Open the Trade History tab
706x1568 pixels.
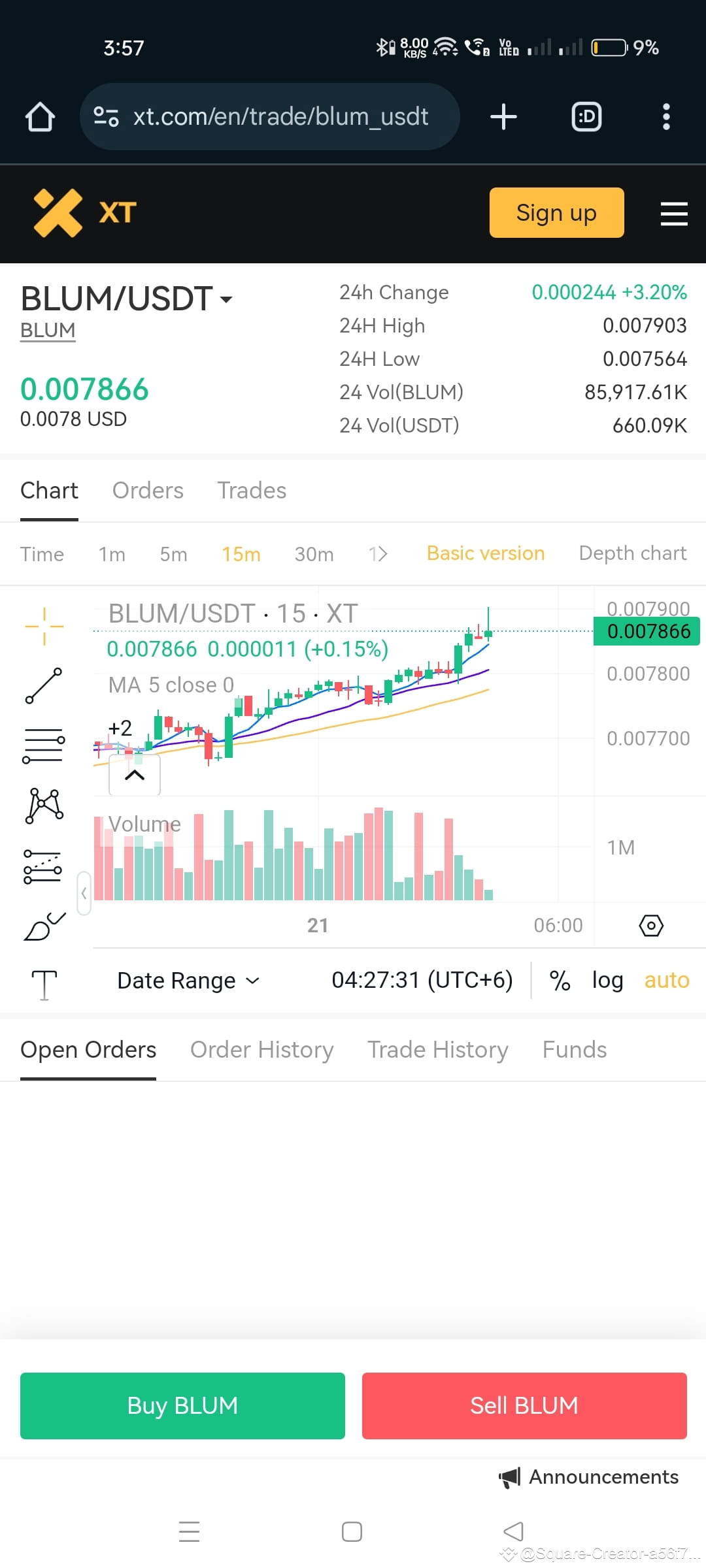point(437,1049)
